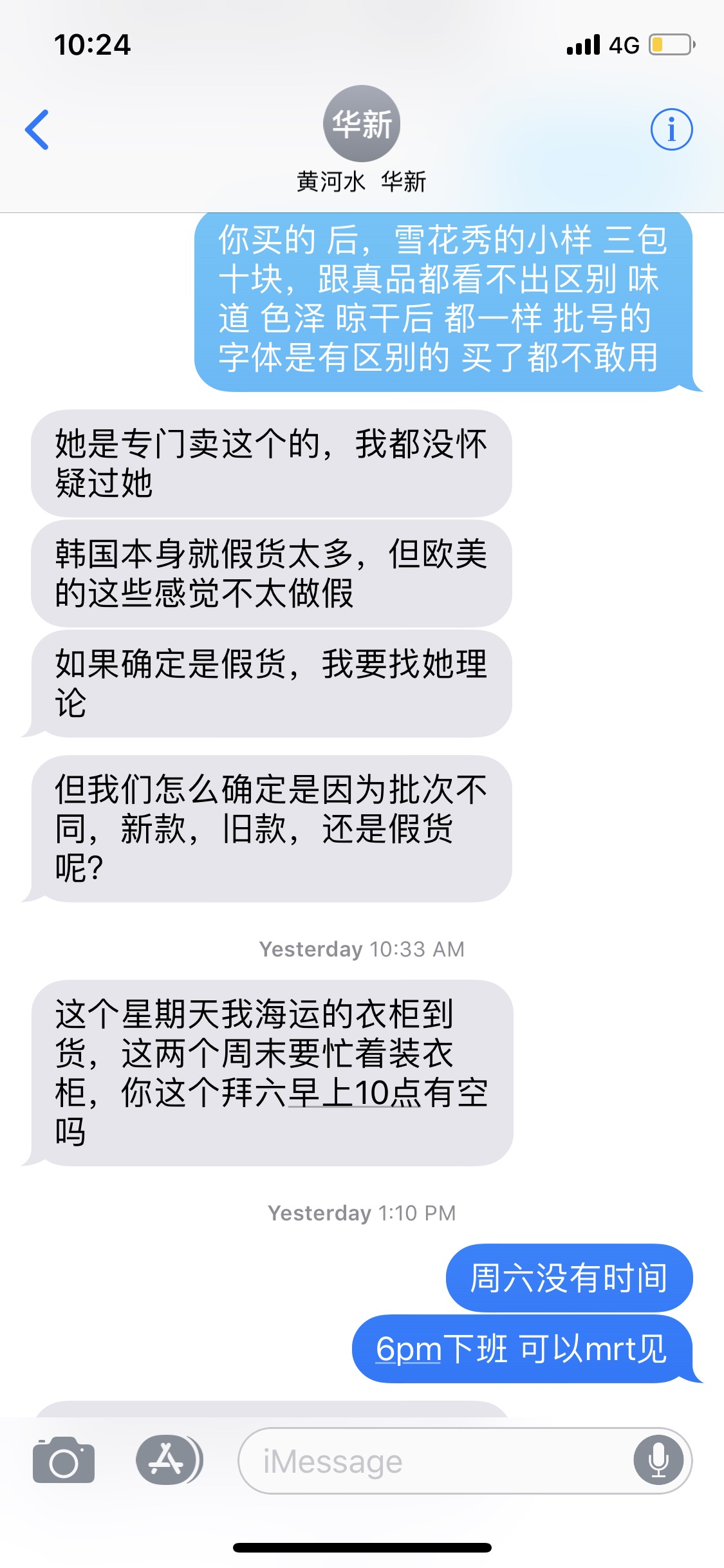724x1568 pixels.
Task: Open conversation details info icon
Action: [x=671, y=129]
